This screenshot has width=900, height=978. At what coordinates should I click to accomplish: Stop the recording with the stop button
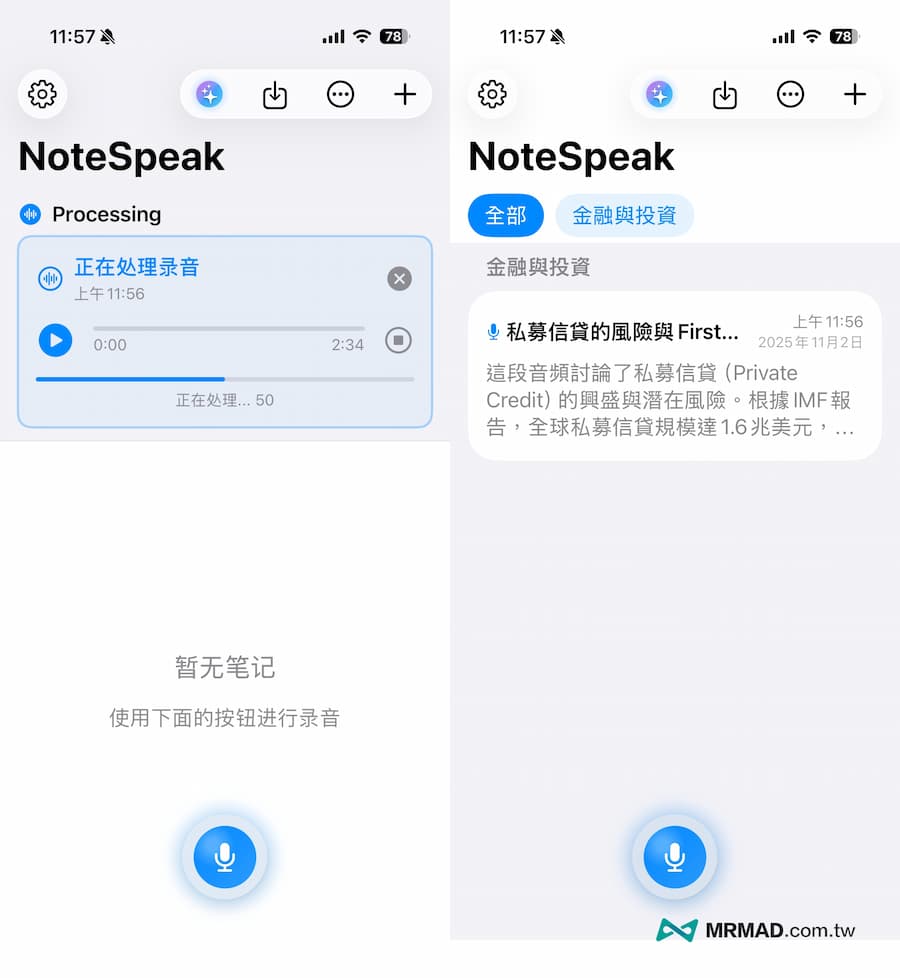[x=397, y=341]
